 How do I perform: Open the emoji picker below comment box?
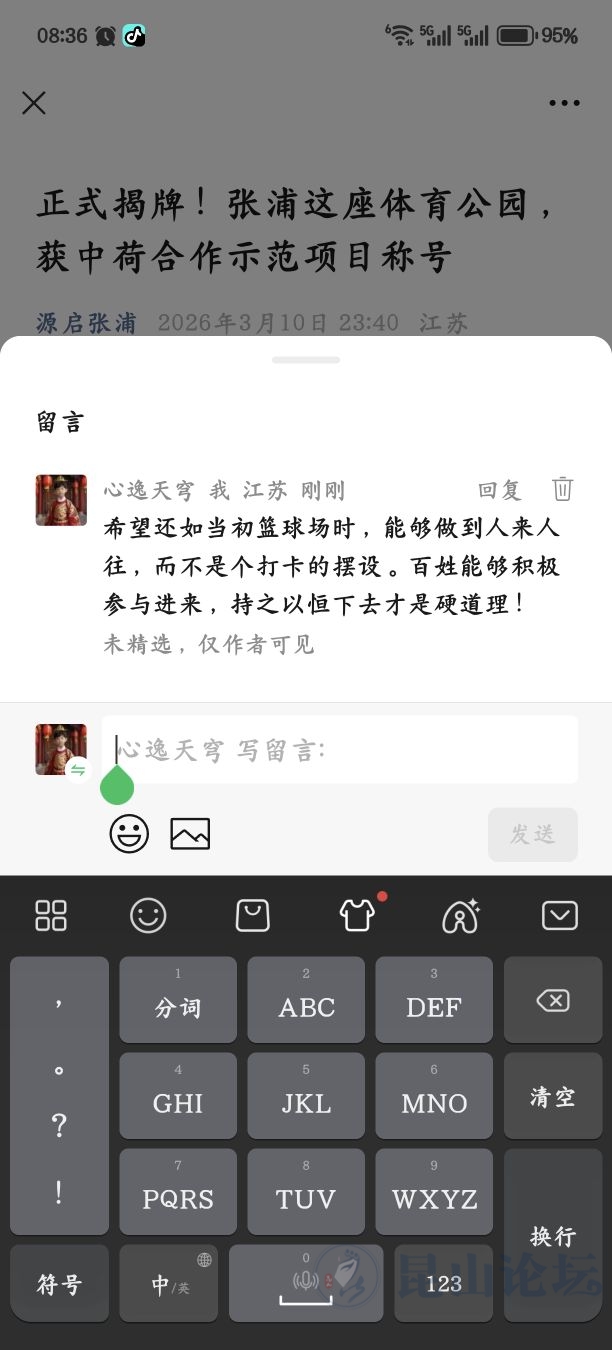129,833
